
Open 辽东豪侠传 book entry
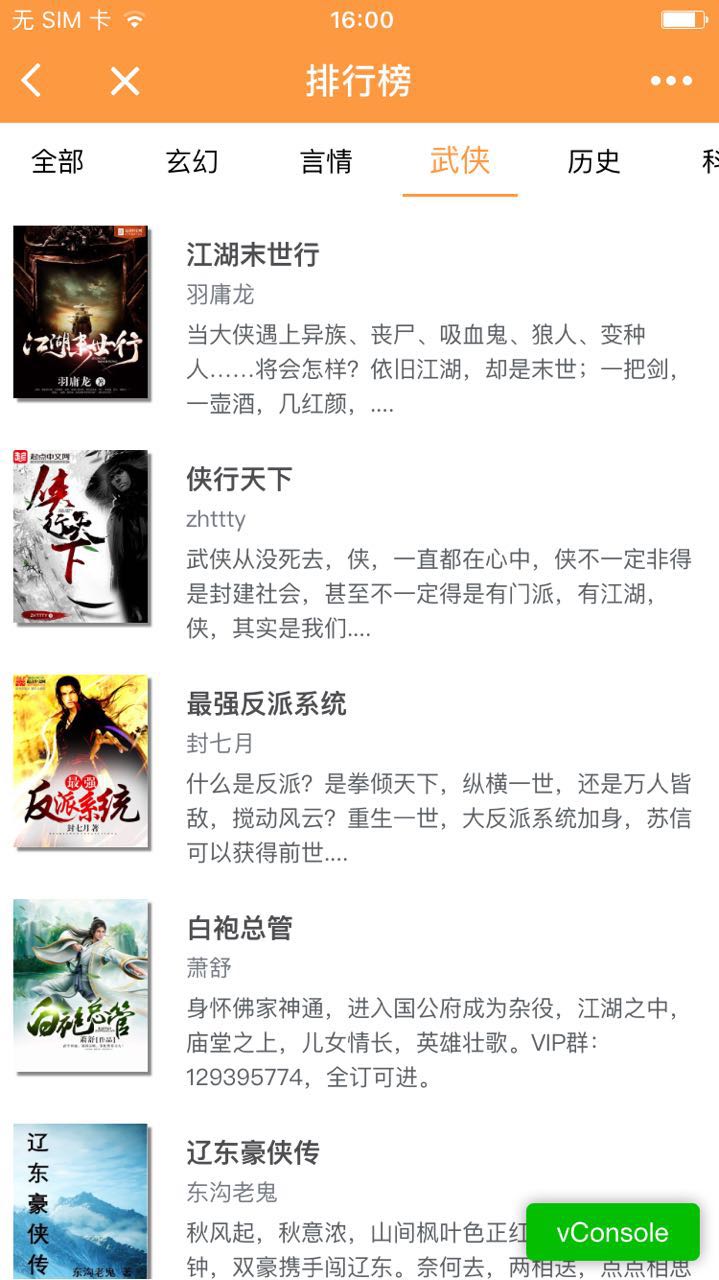252,1153
